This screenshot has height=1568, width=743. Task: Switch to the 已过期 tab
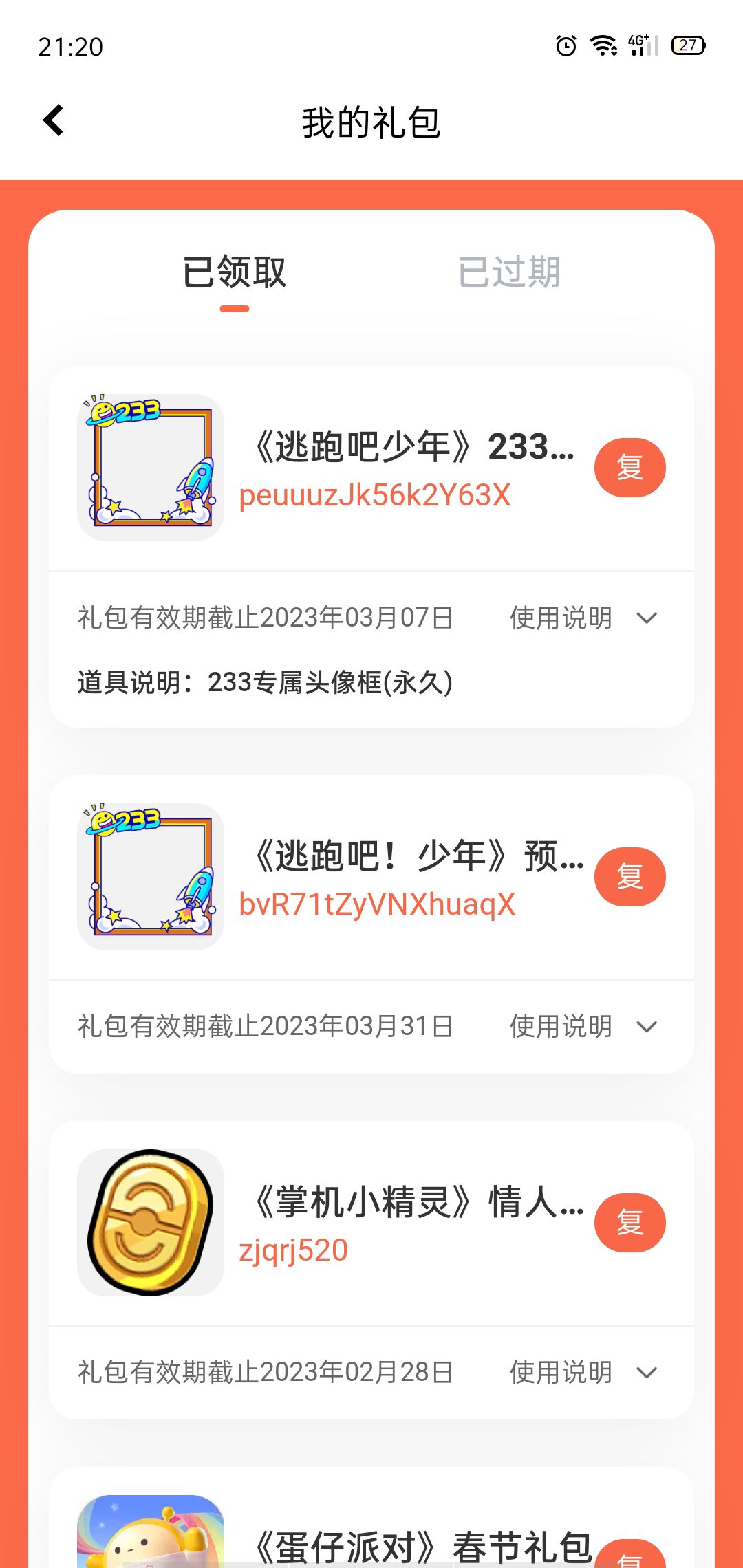tap(509, 272)
